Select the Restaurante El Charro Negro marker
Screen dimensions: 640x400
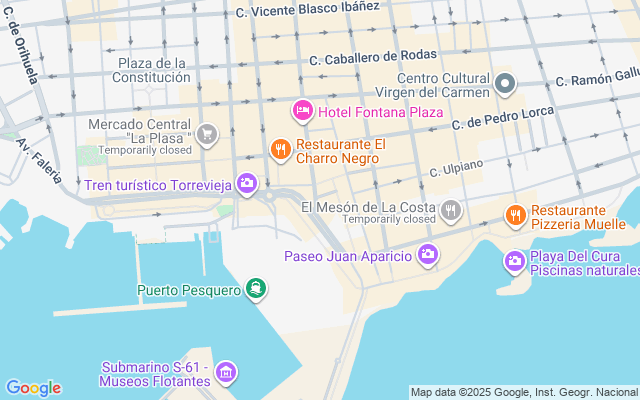point(281,150)
